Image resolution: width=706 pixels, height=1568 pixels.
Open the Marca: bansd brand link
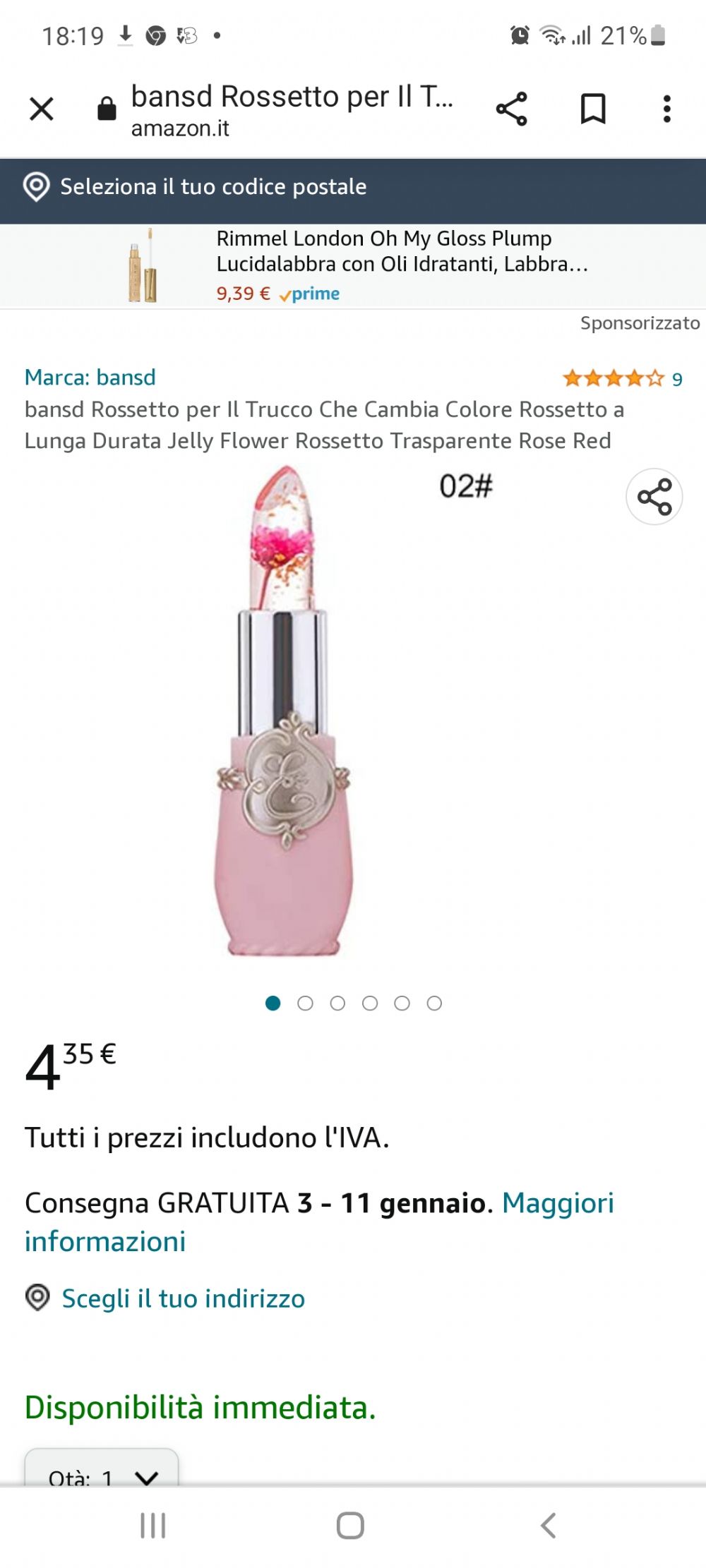90,378
